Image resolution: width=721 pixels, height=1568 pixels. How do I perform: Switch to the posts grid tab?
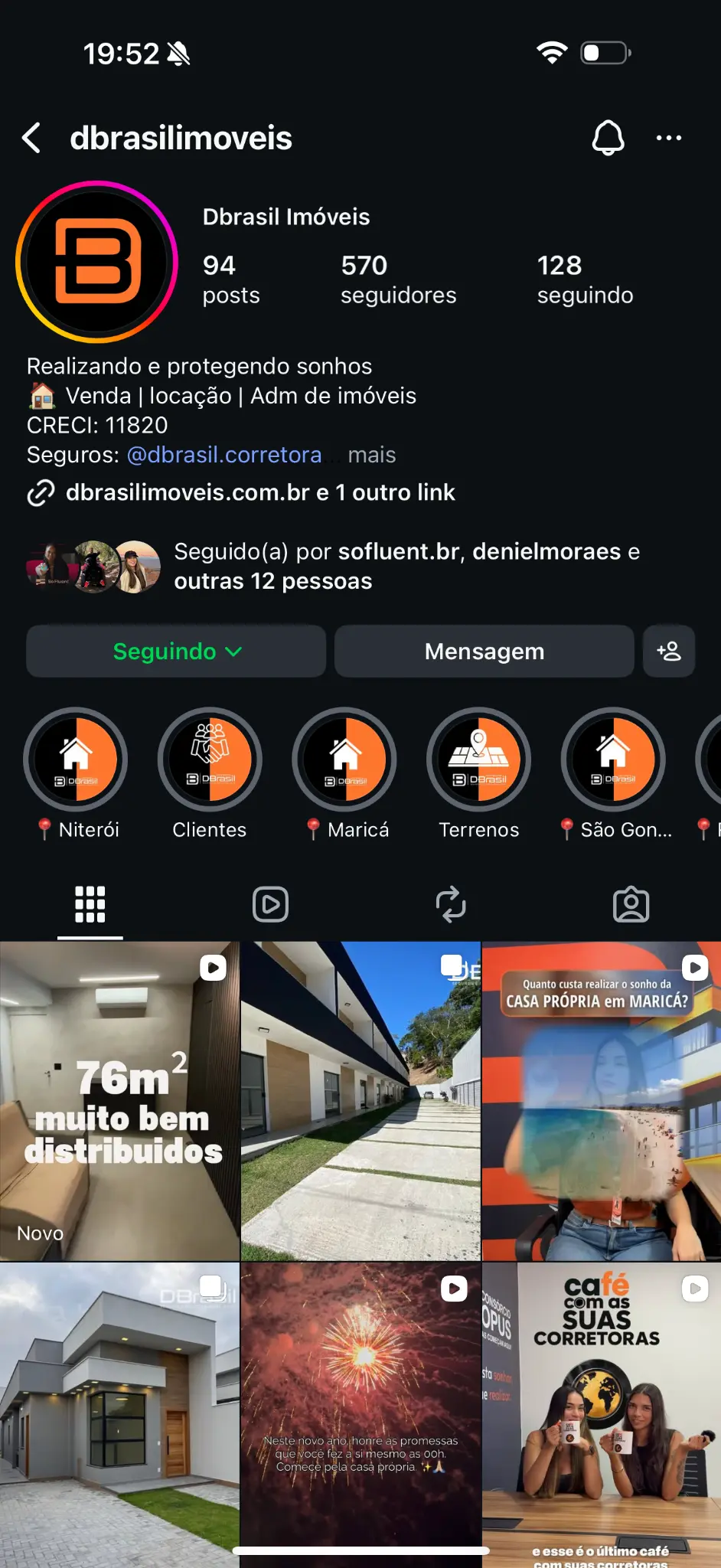[x=90, y=904]
